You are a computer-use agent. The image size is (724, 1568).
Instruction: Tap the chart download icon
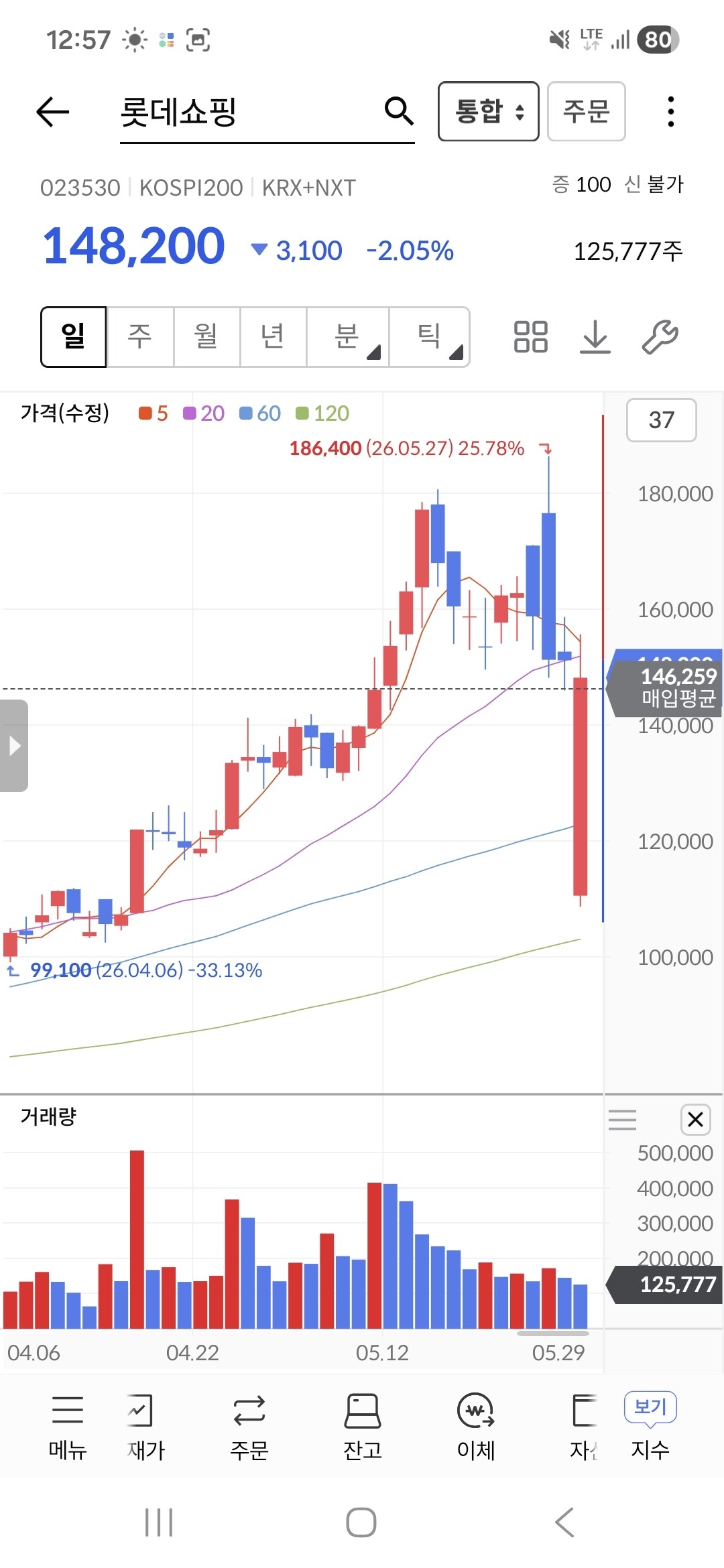[595, 336]
